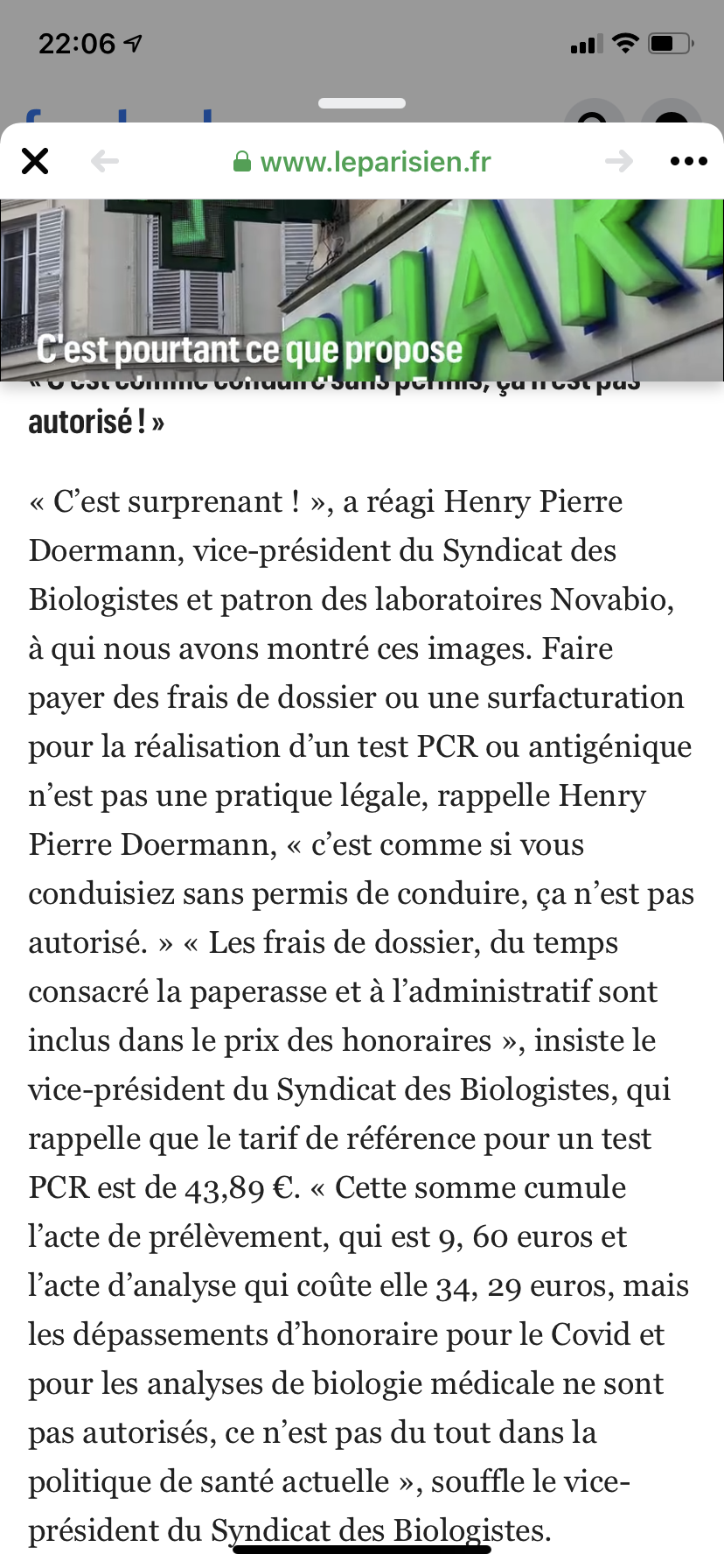Go back to the previous page

(105, 161)
